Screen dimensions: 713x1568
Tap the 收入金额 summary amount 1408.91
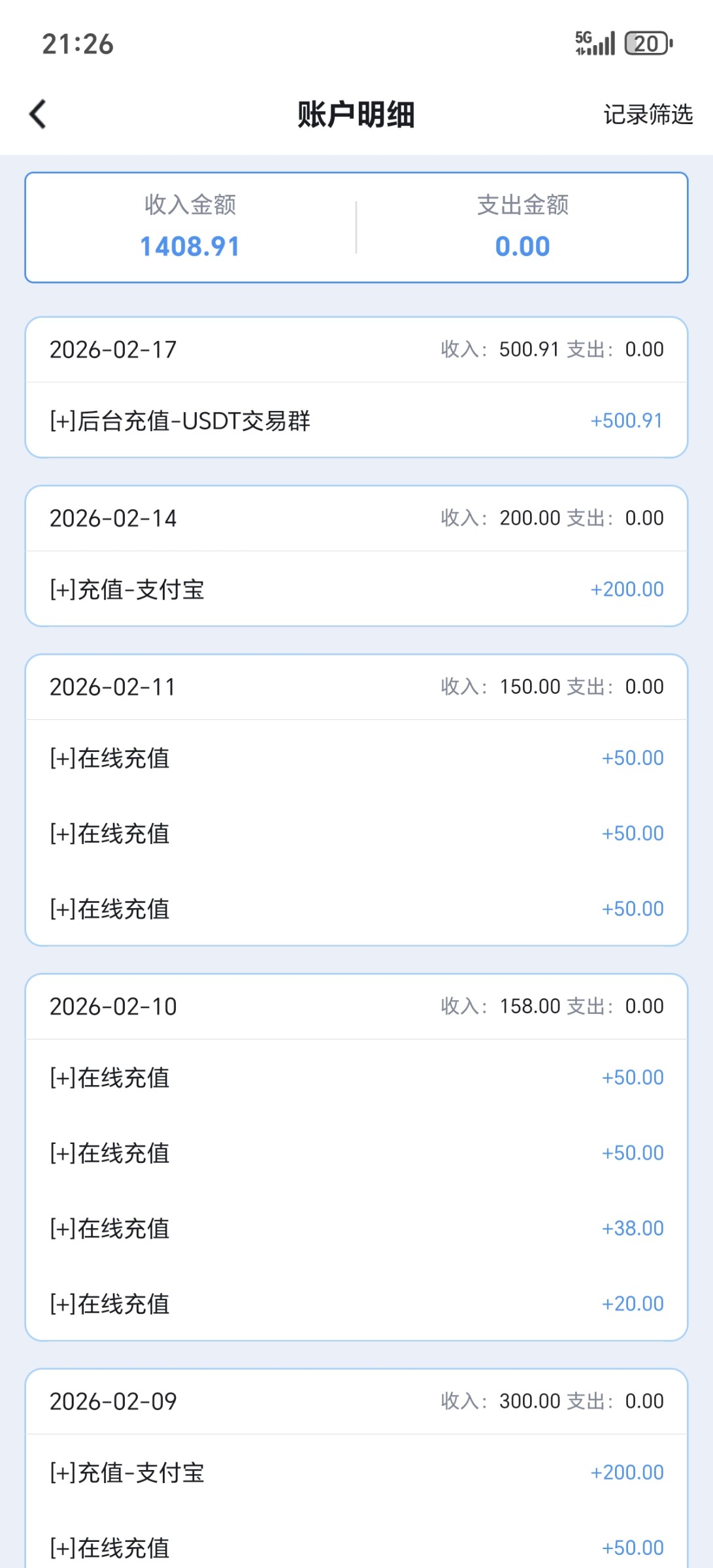189,246
